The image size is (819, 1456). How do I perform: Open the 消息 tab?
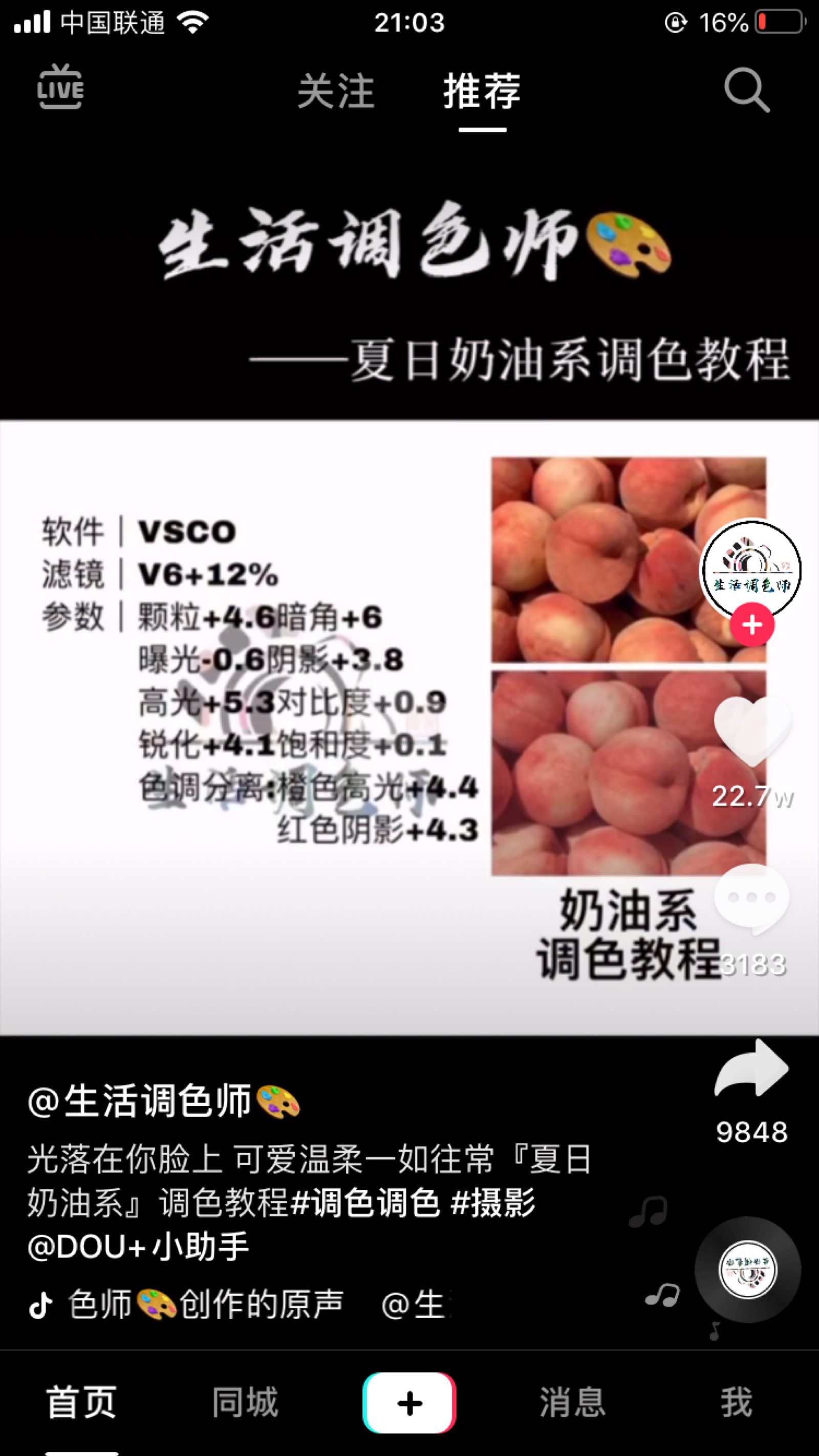point(573,1402)
